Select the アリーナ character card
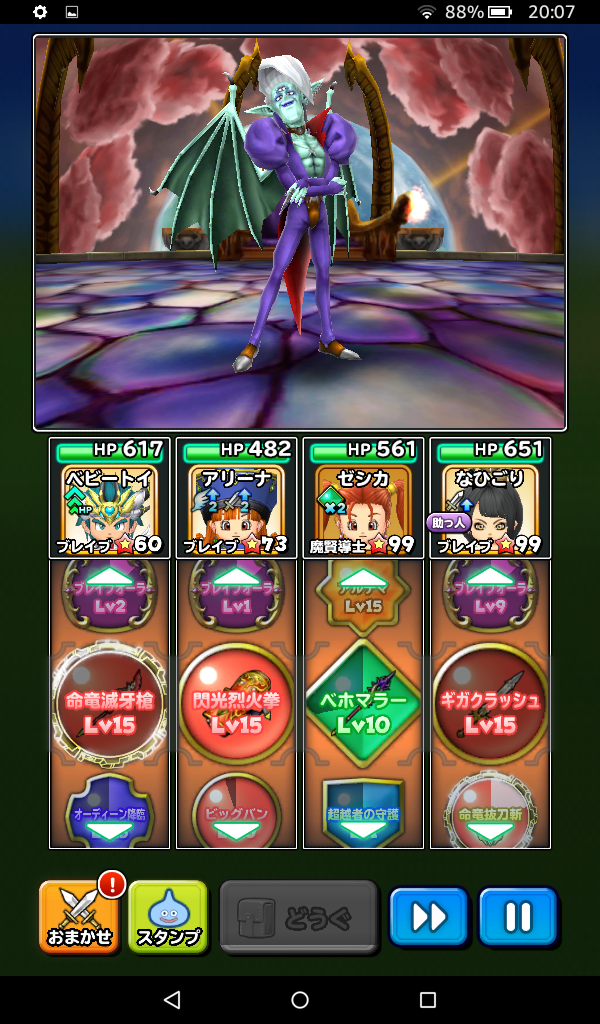Image resolution: width=600 pixels, height=1024 pixels. tap(236, 498)
